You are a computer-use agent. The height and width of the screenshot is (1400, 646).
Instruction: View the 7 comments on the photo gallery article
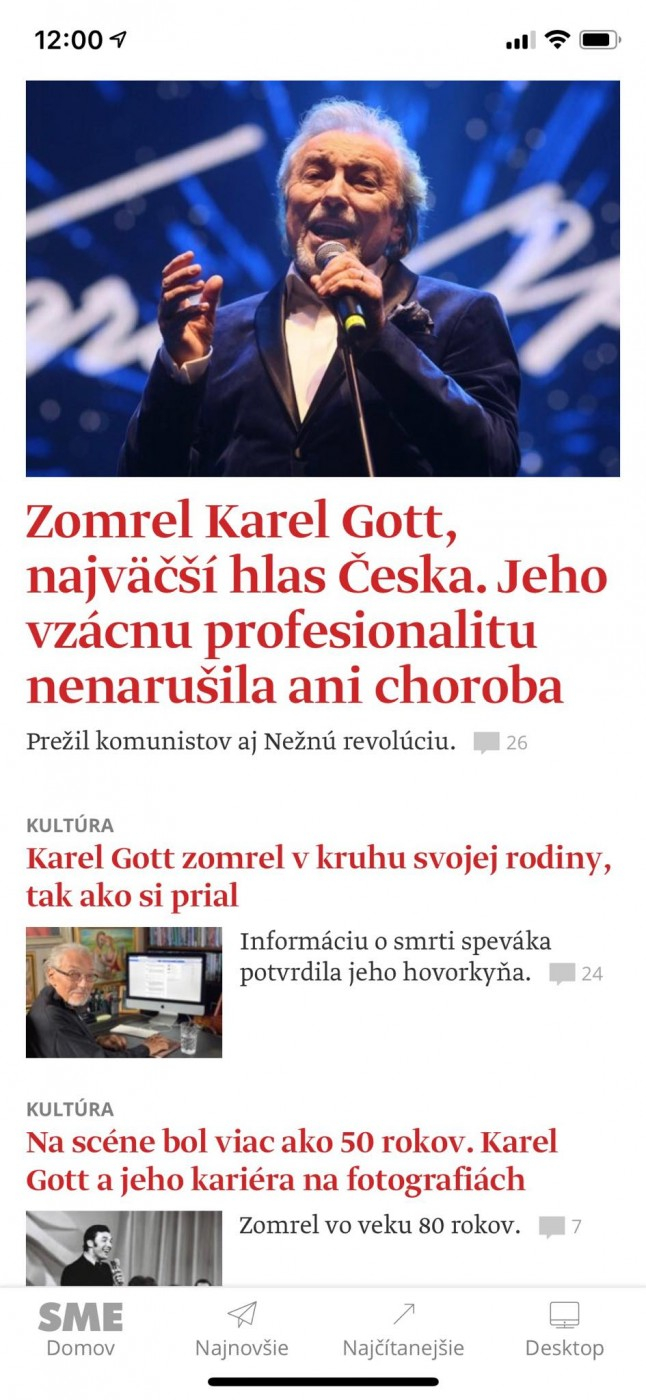click(560, 1226)
